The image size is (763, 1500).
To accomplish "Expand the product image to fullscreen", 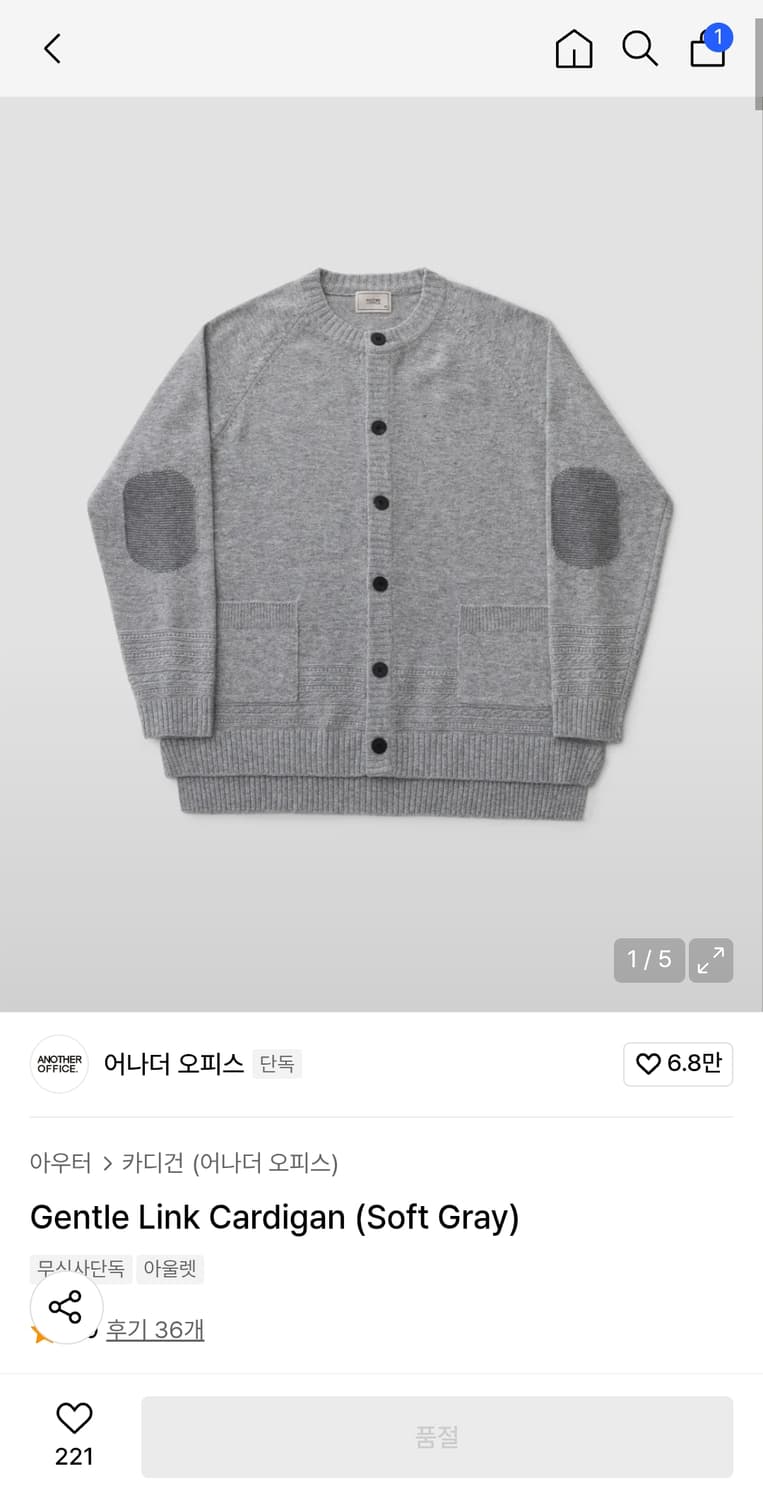I will click(x=711, y=959).
